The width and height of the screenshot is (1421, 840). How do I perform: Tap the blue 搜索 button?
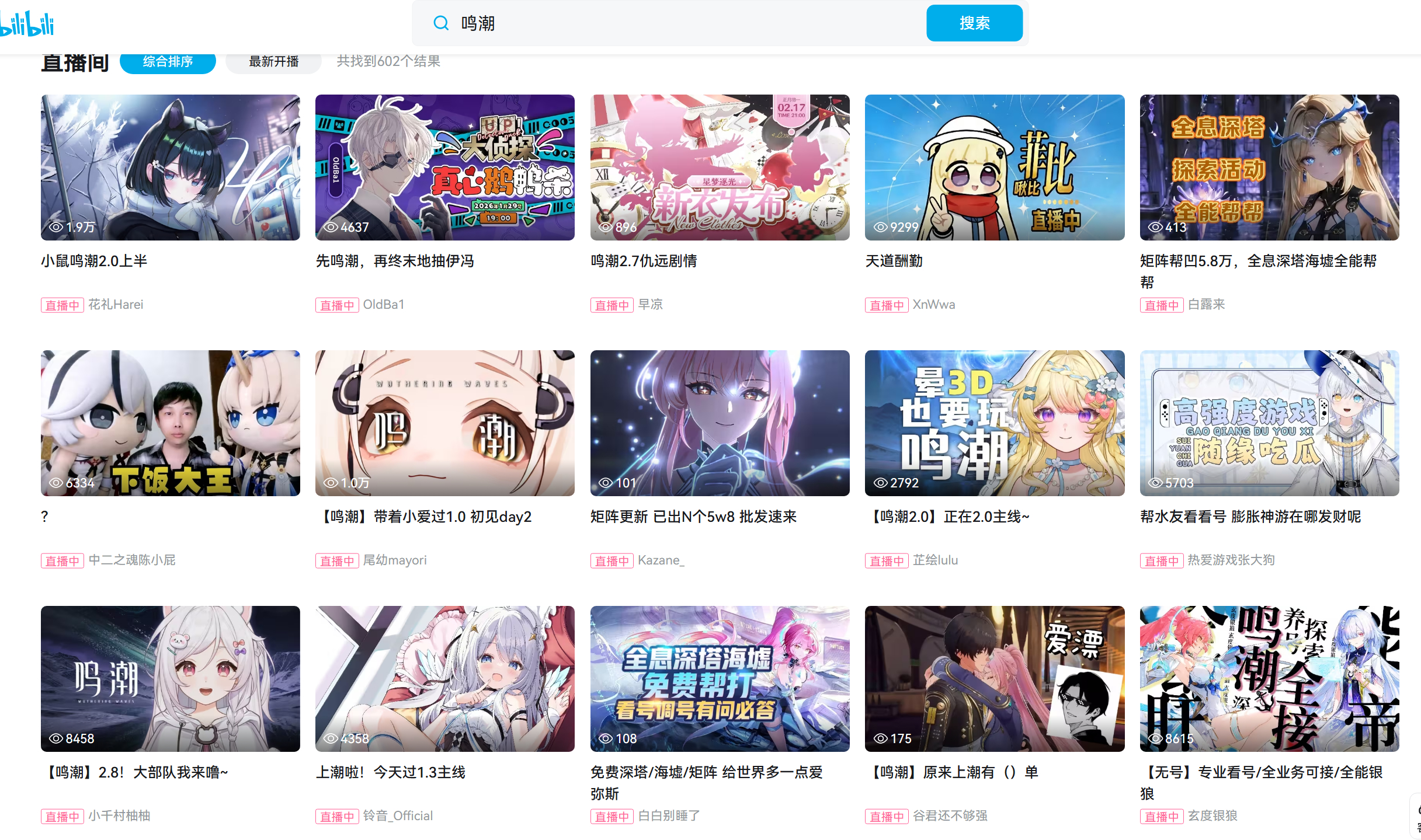[974, 23]
